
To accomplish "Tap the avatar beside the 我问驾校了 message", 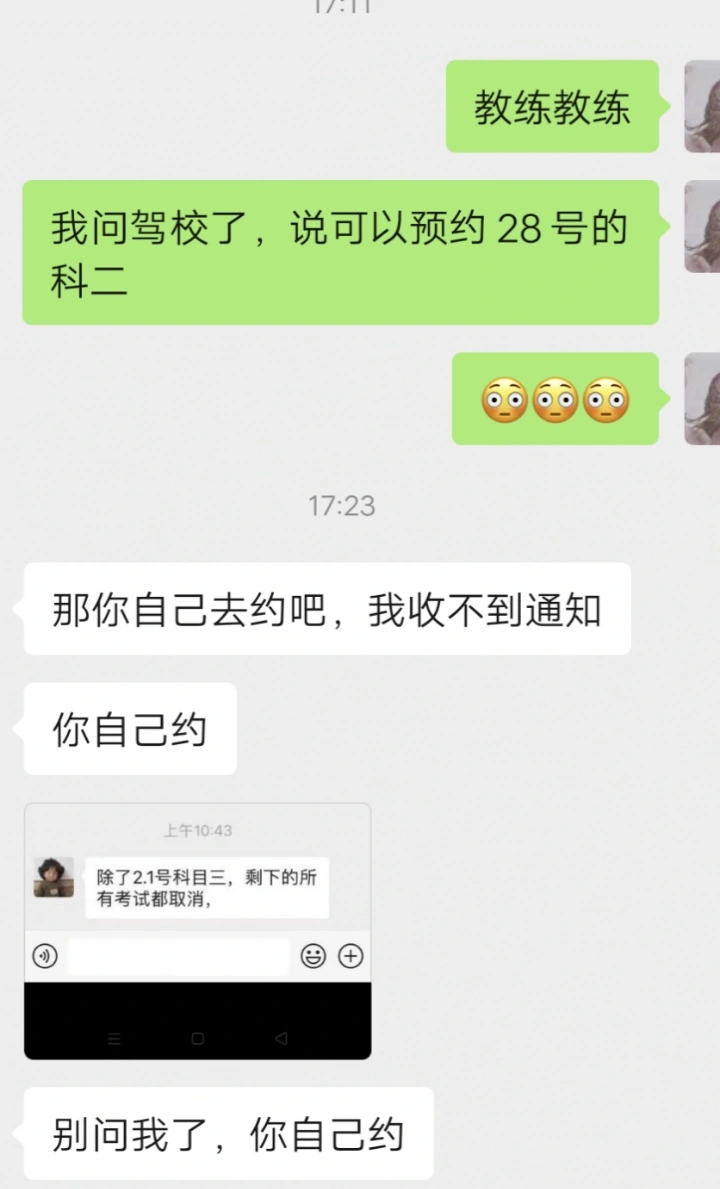I will pos(702,226).
